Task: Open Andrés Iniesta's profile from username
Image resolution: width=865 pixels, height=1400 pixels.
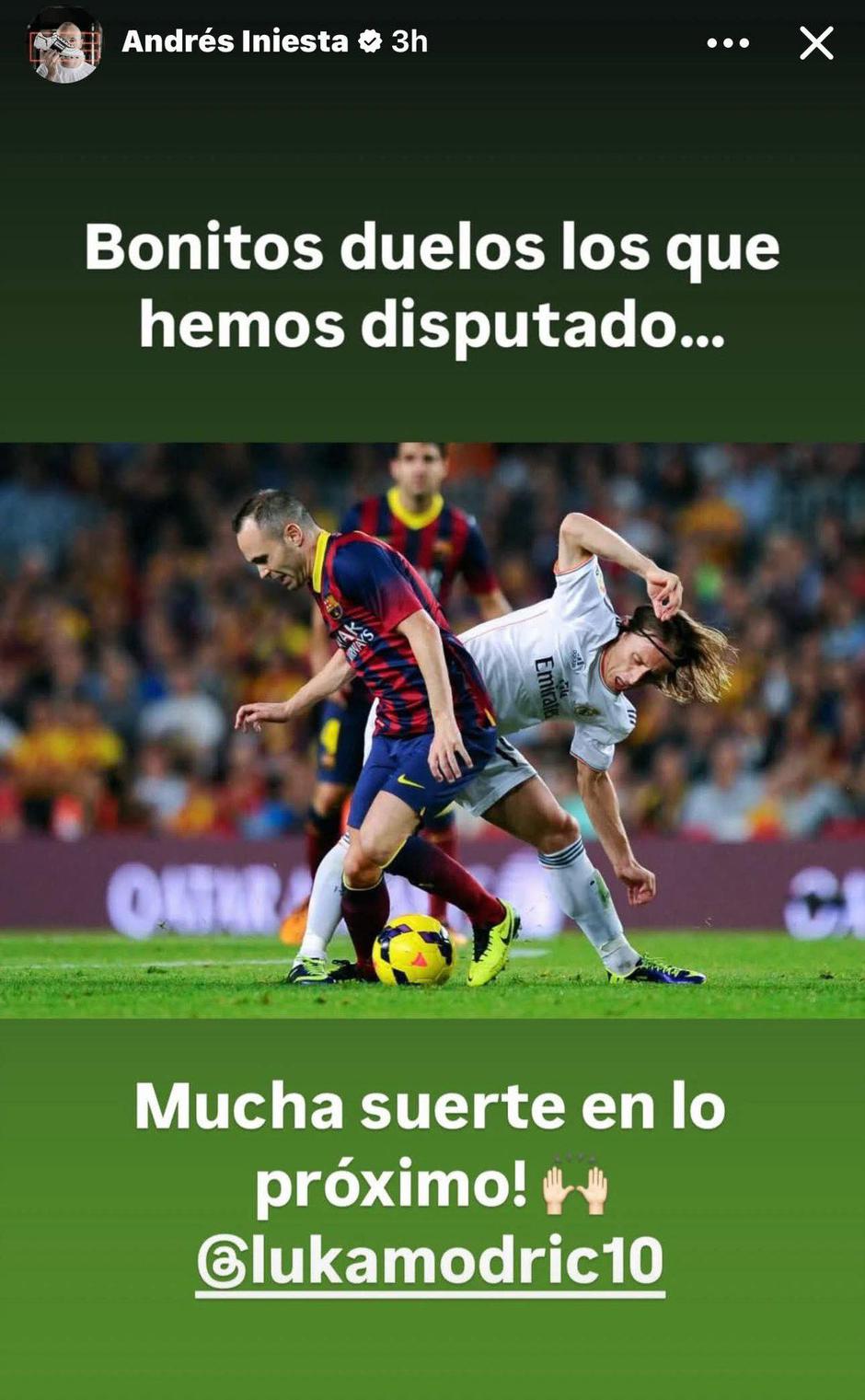Action: click(235, 41)
